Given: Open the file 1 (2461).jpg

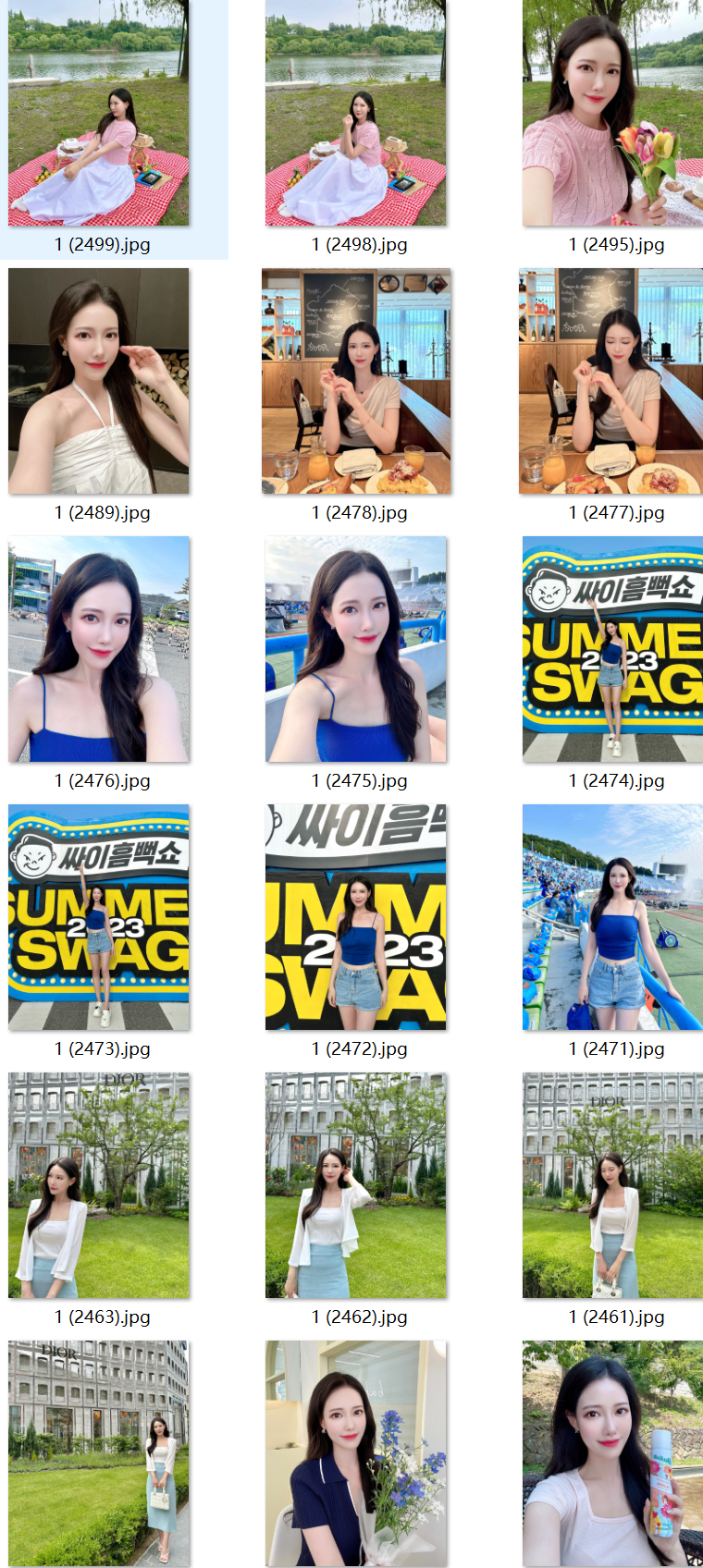Looking at the screenshot, I should tap(612, 1185).
